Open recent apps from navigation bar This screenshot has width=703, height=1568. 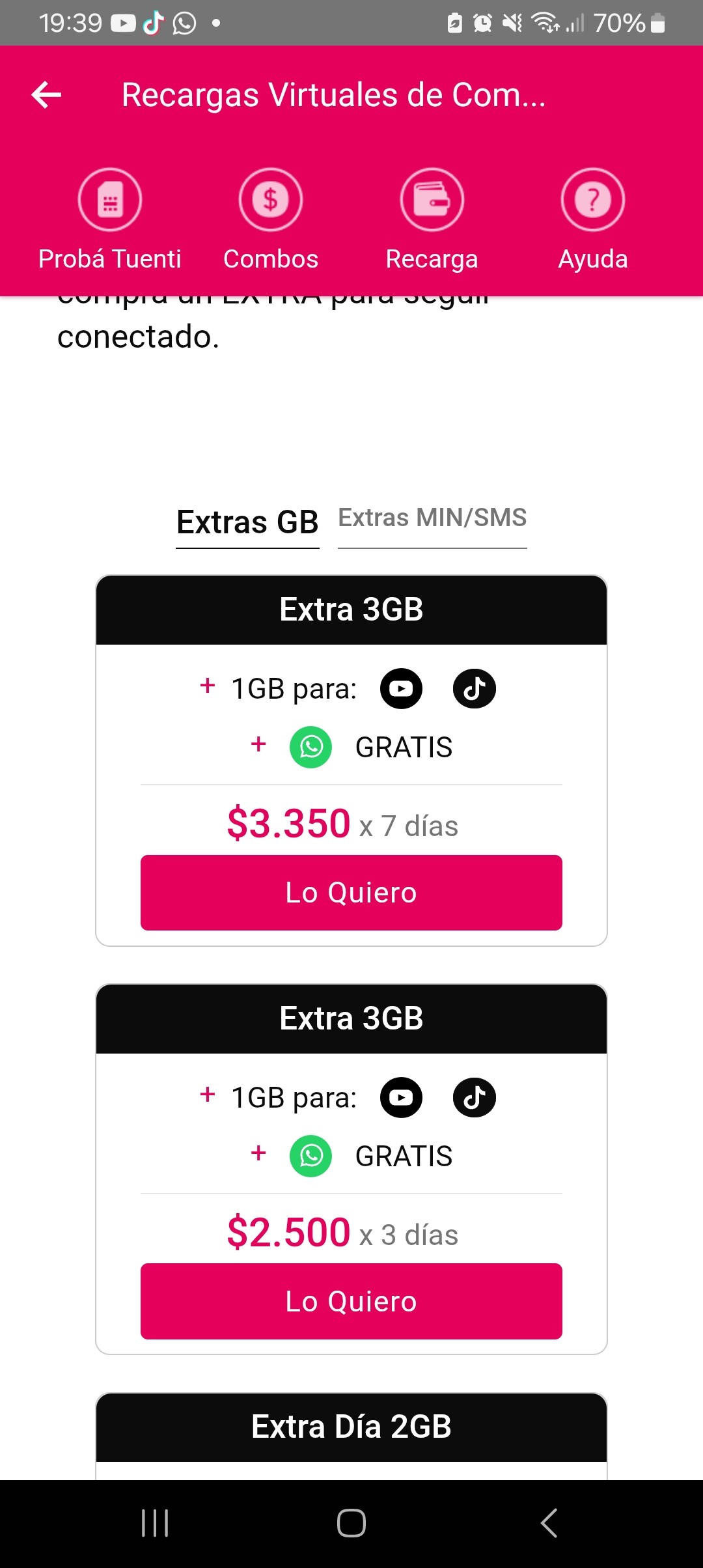pyautogui.click(x=155, y=1523)
